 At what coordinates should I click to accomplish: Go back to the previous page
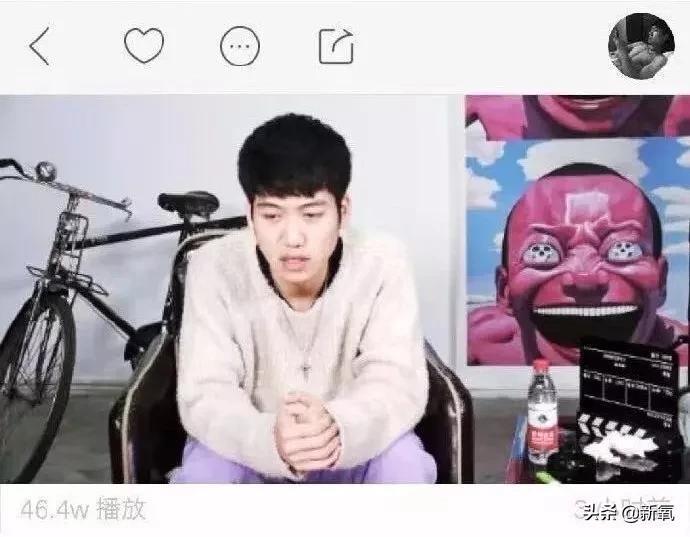point(39,46)
